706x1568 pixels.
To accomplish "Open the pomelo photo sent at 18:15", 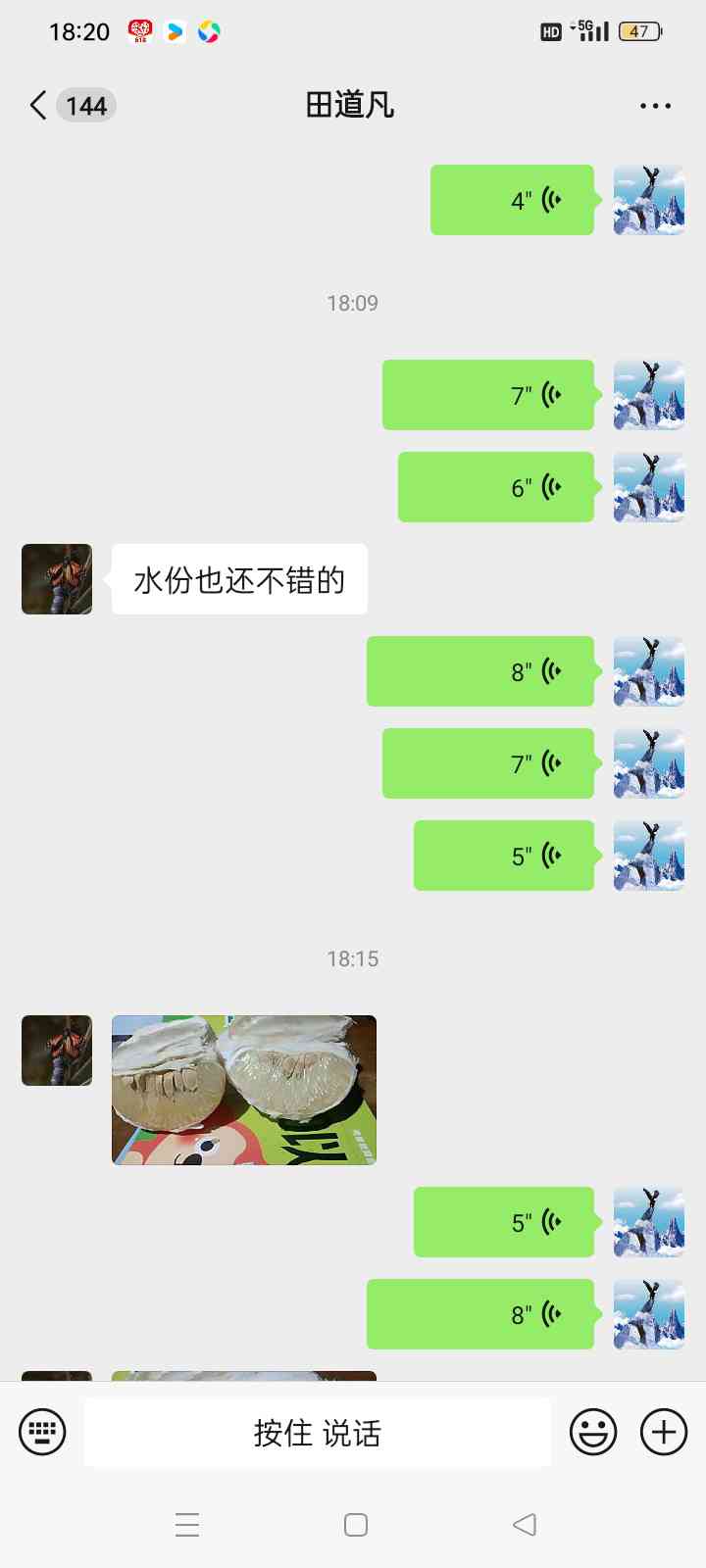I will click(244, 1090).
